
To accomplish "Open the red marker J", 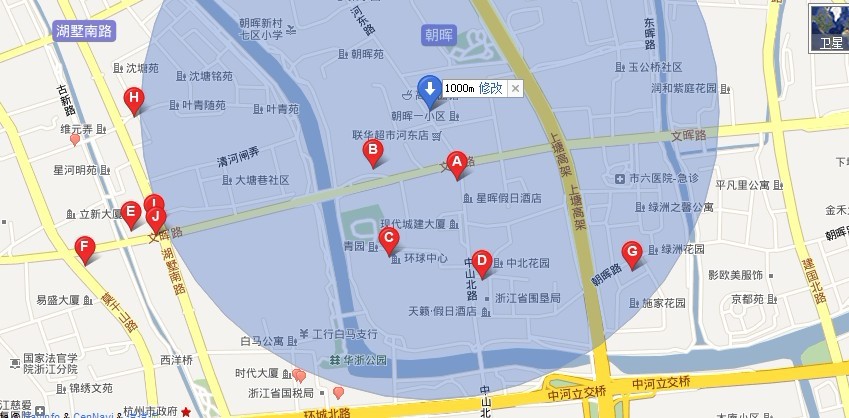I will point(156,217).
